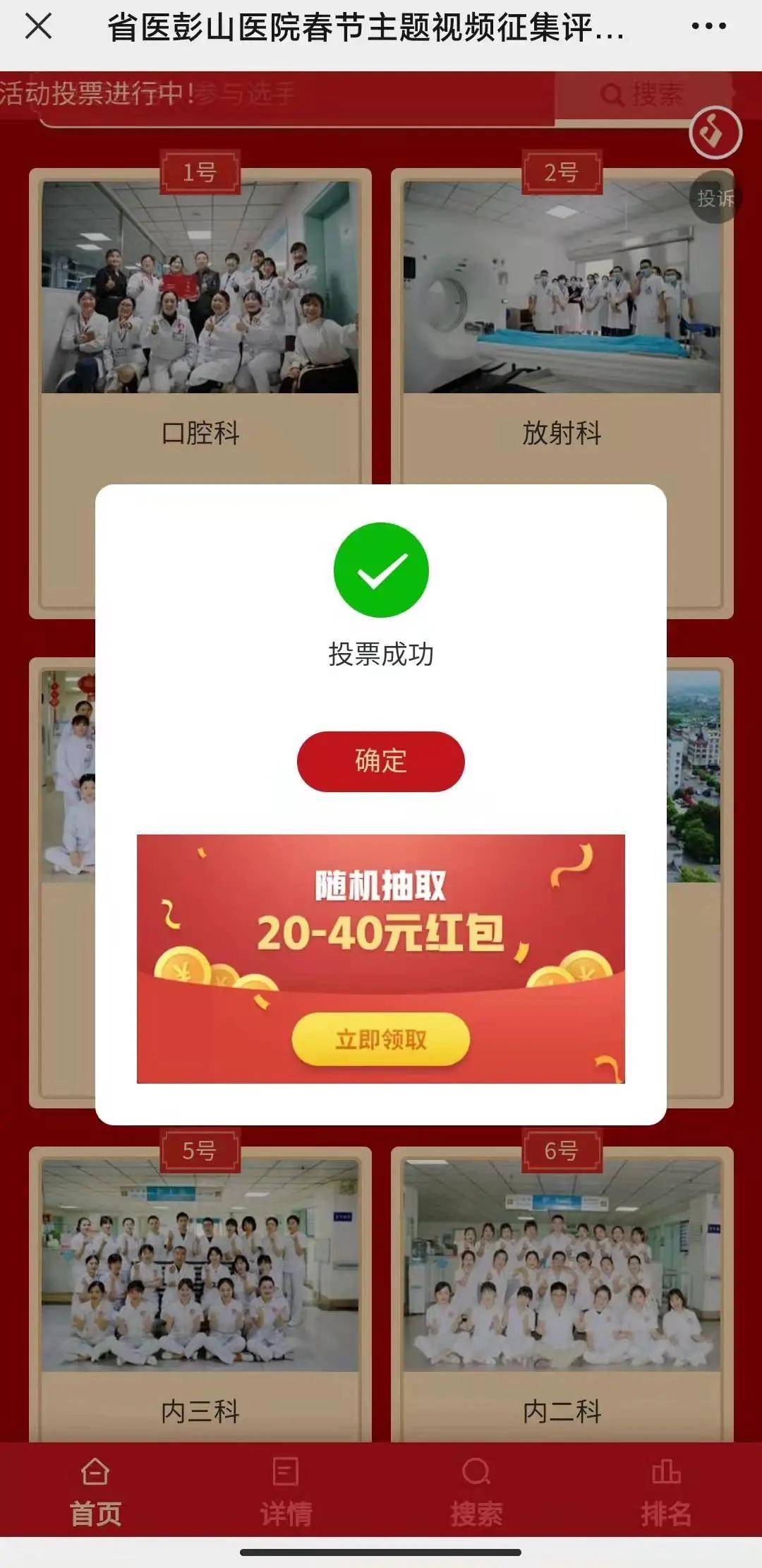The width and height of the screenshot is (762, 1568).
Task: Tap the search box at top
Action: [641, 94]
